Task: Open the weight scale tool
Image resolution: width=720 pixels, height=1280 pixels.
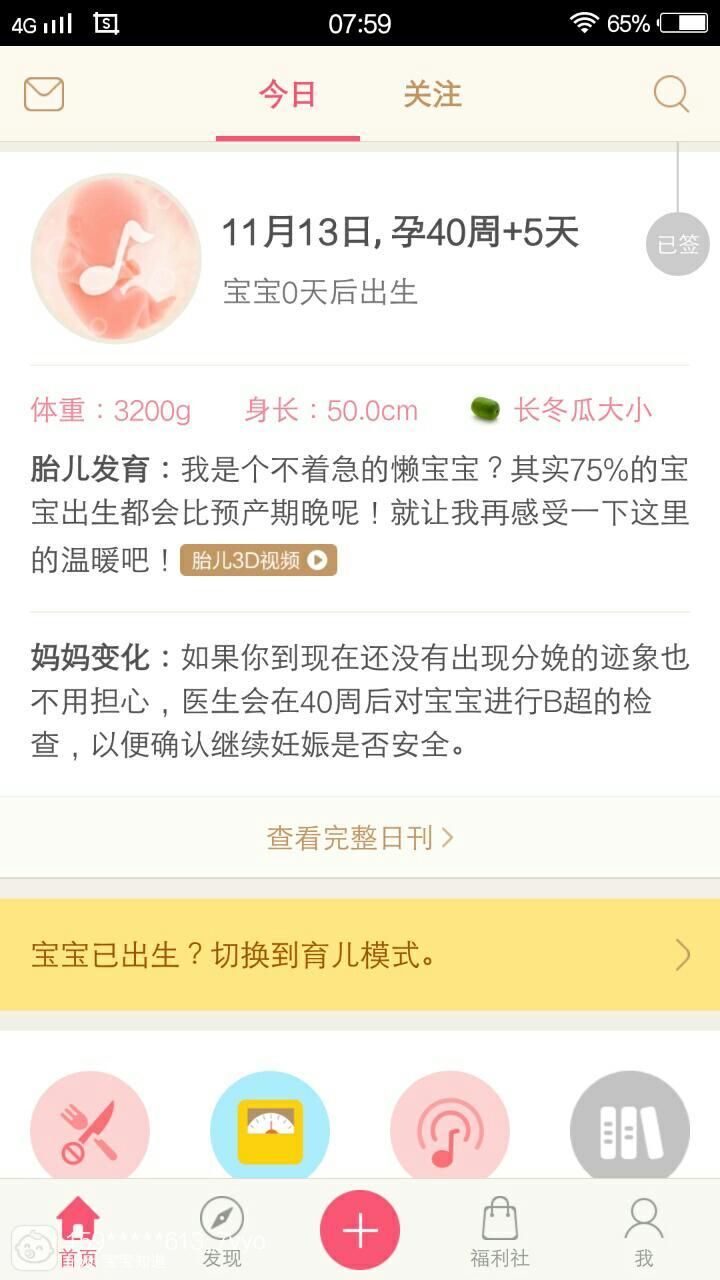Action: (270, 1130)
